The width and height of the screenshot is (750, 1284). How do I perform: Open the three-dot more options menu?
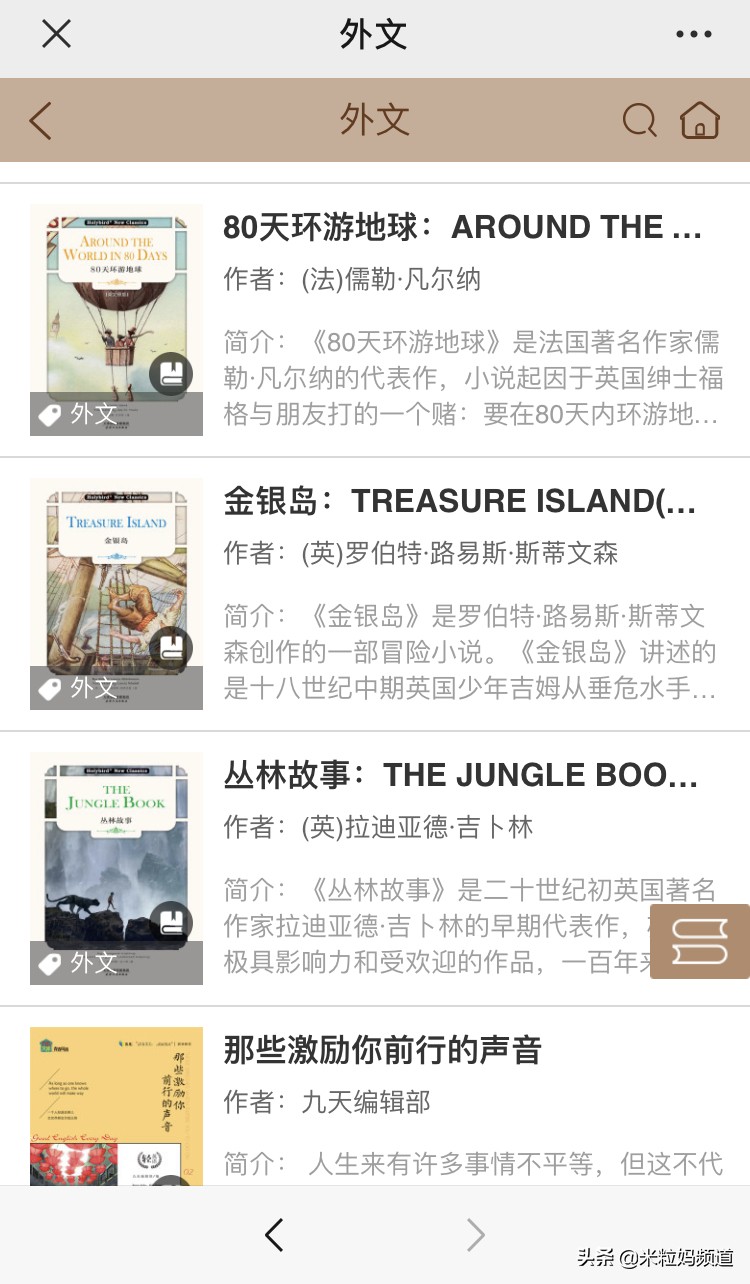click(694, 34)
